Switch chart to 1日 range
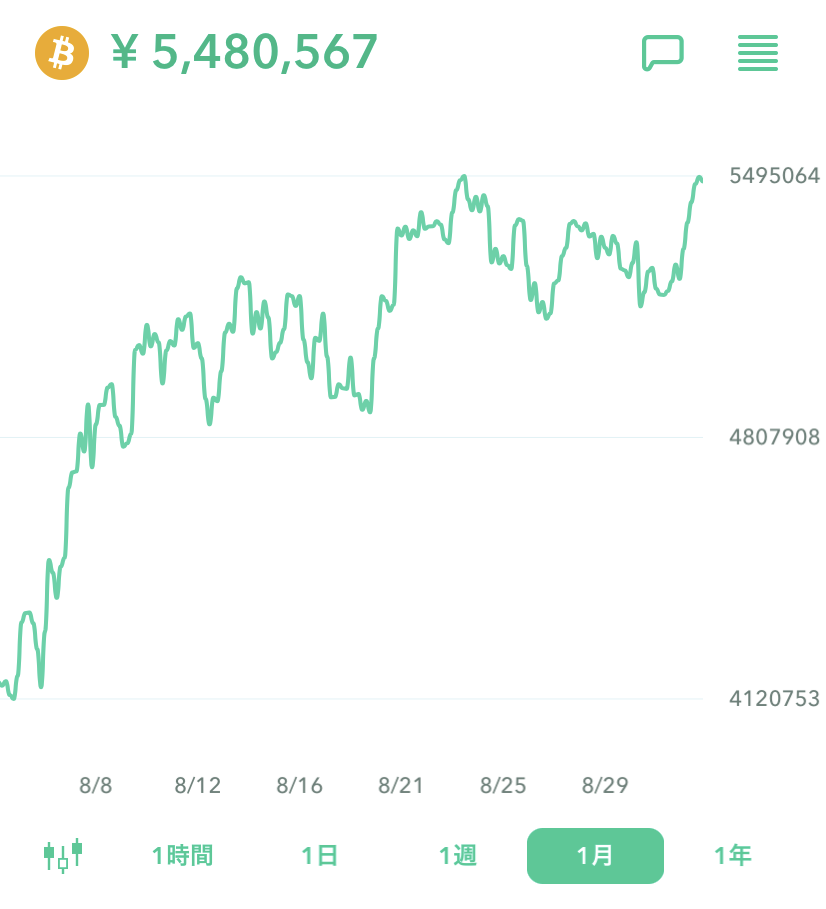 (319, 856)
